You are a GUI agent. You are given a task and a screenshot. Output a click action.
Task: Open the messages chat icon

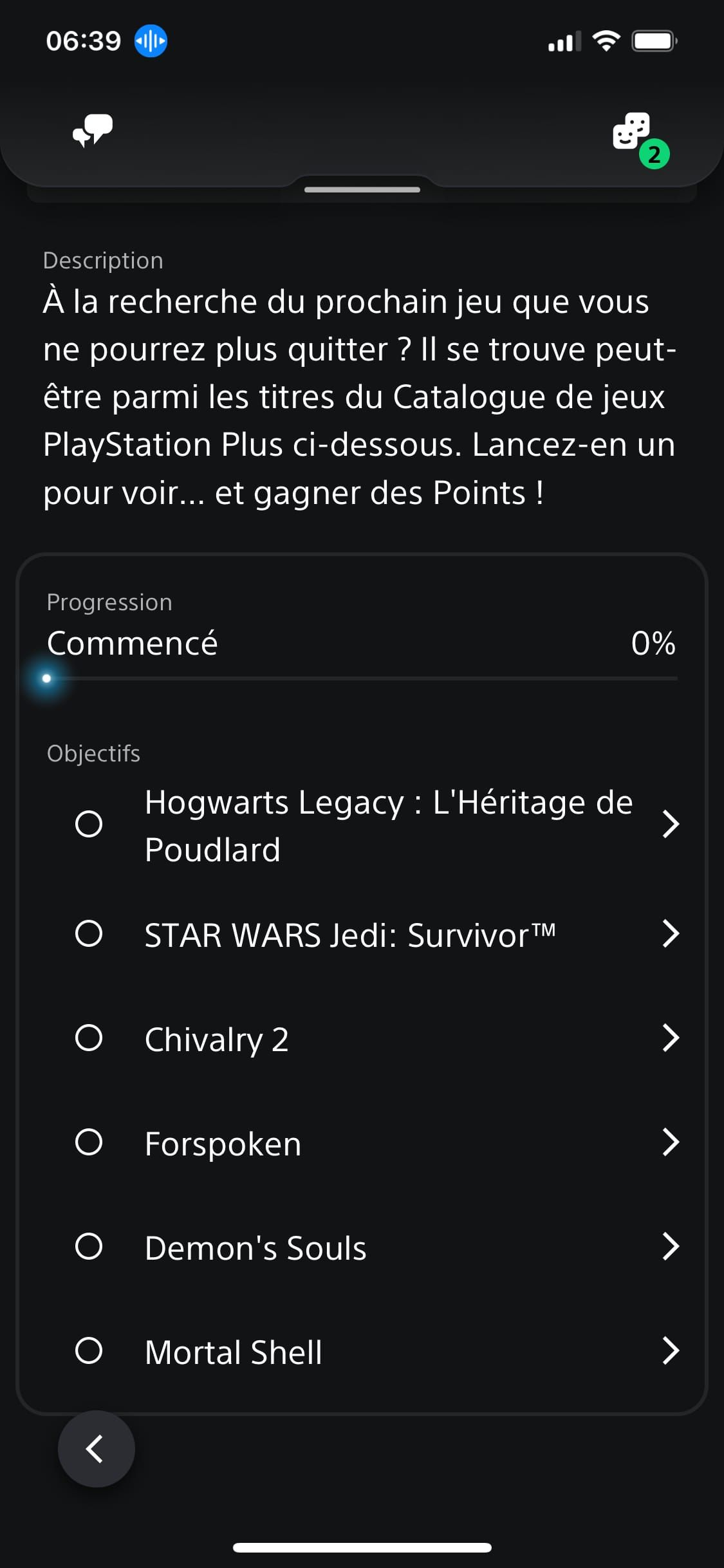[93, 131]
